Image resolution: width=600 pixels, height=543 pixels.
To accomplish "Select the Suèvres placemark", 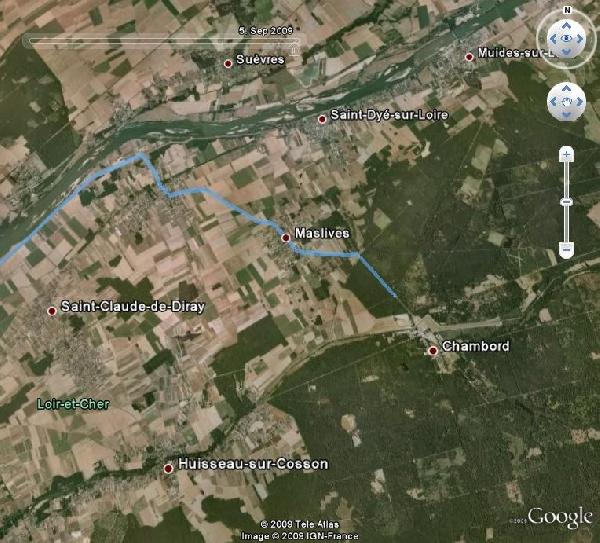I will tap(228, 63).
